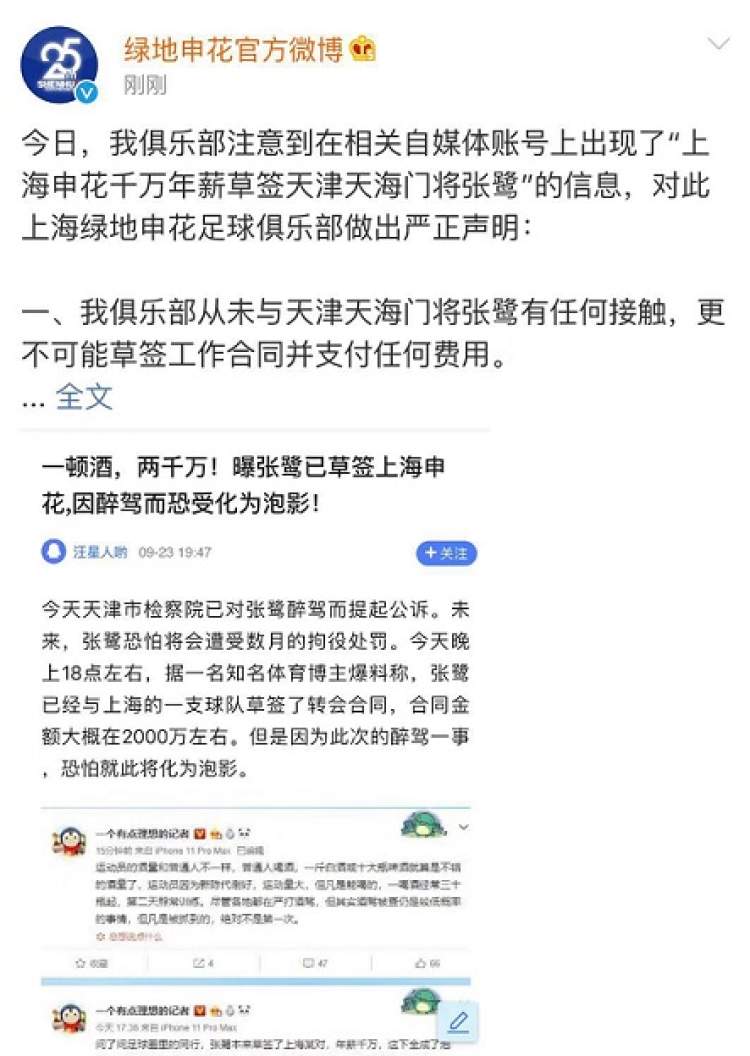Open 绿地申花官方微博 profile avatar
The width and height of the screenshot is (750, 1056).
[x=59, y=65]
